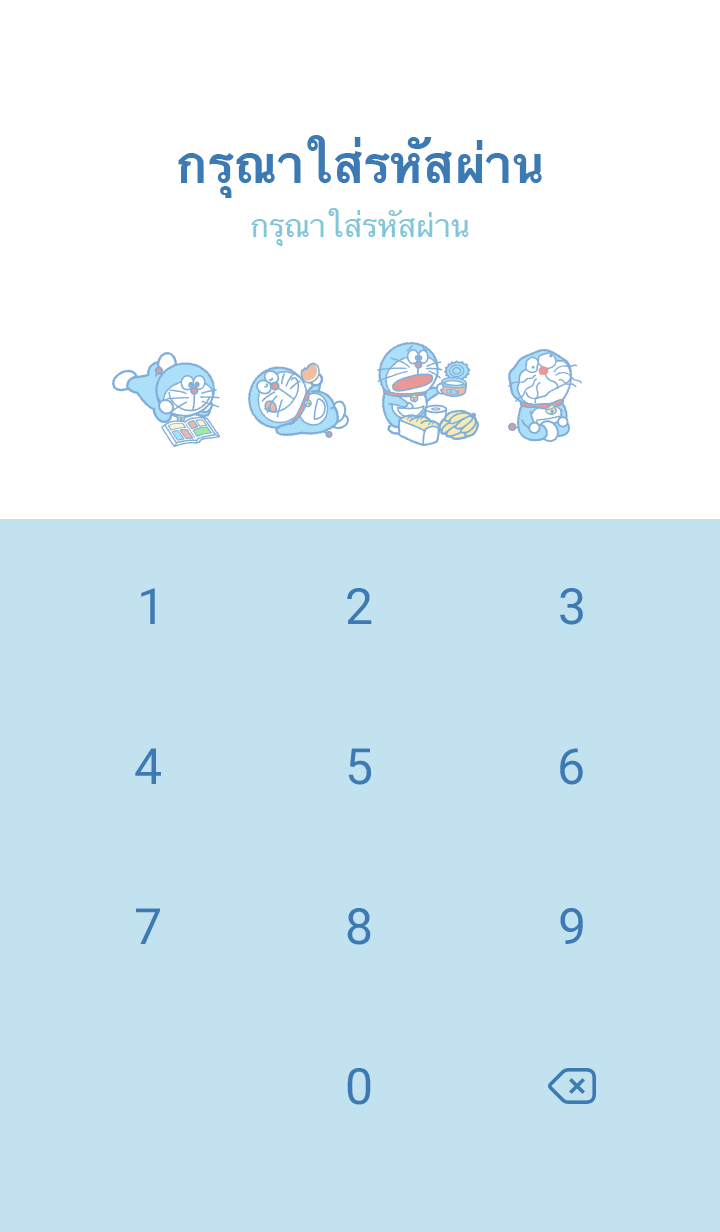This screenshot has width=720, height=1232.
Task: Enter digit 7 on the passcode pad
Action: click(148, 927)
